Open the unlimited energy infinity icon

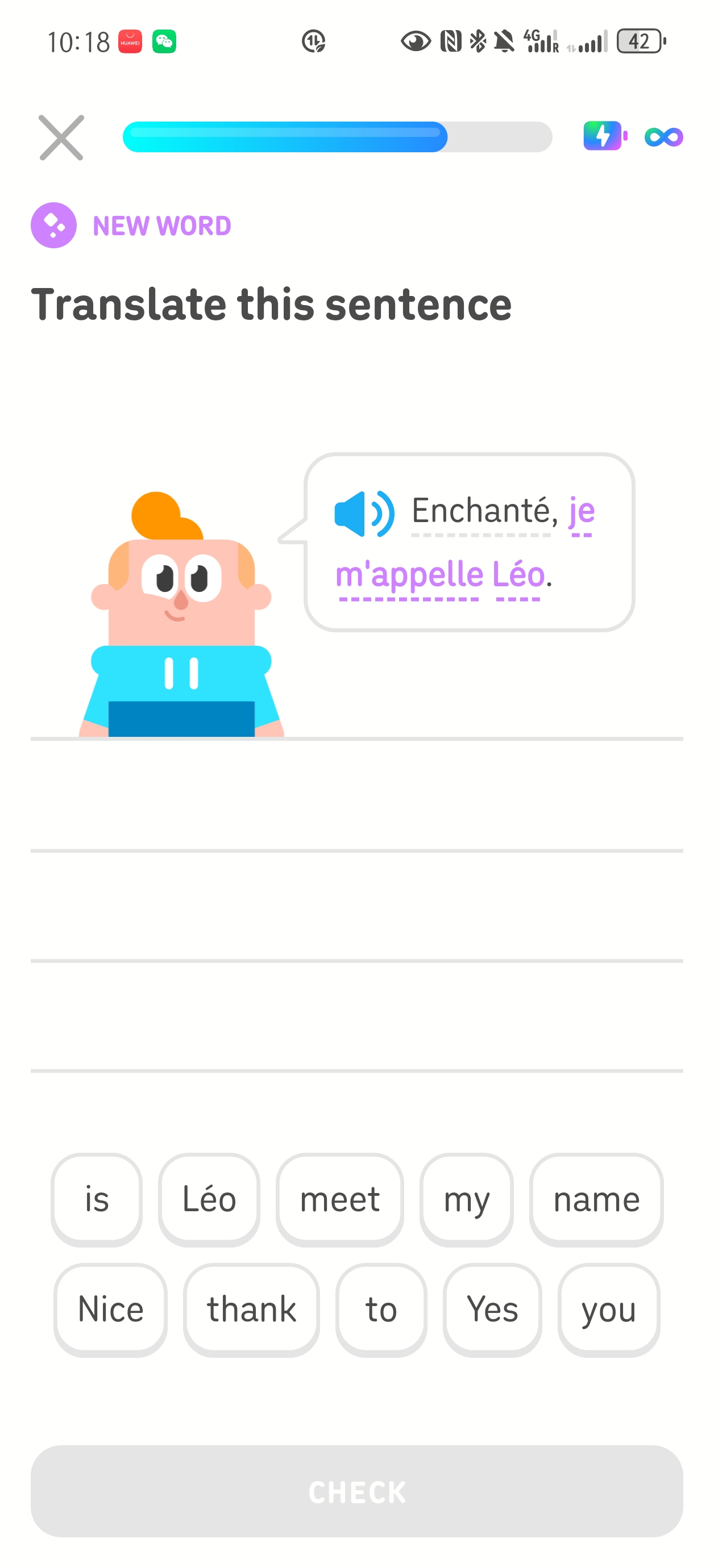tap(664, 137)
